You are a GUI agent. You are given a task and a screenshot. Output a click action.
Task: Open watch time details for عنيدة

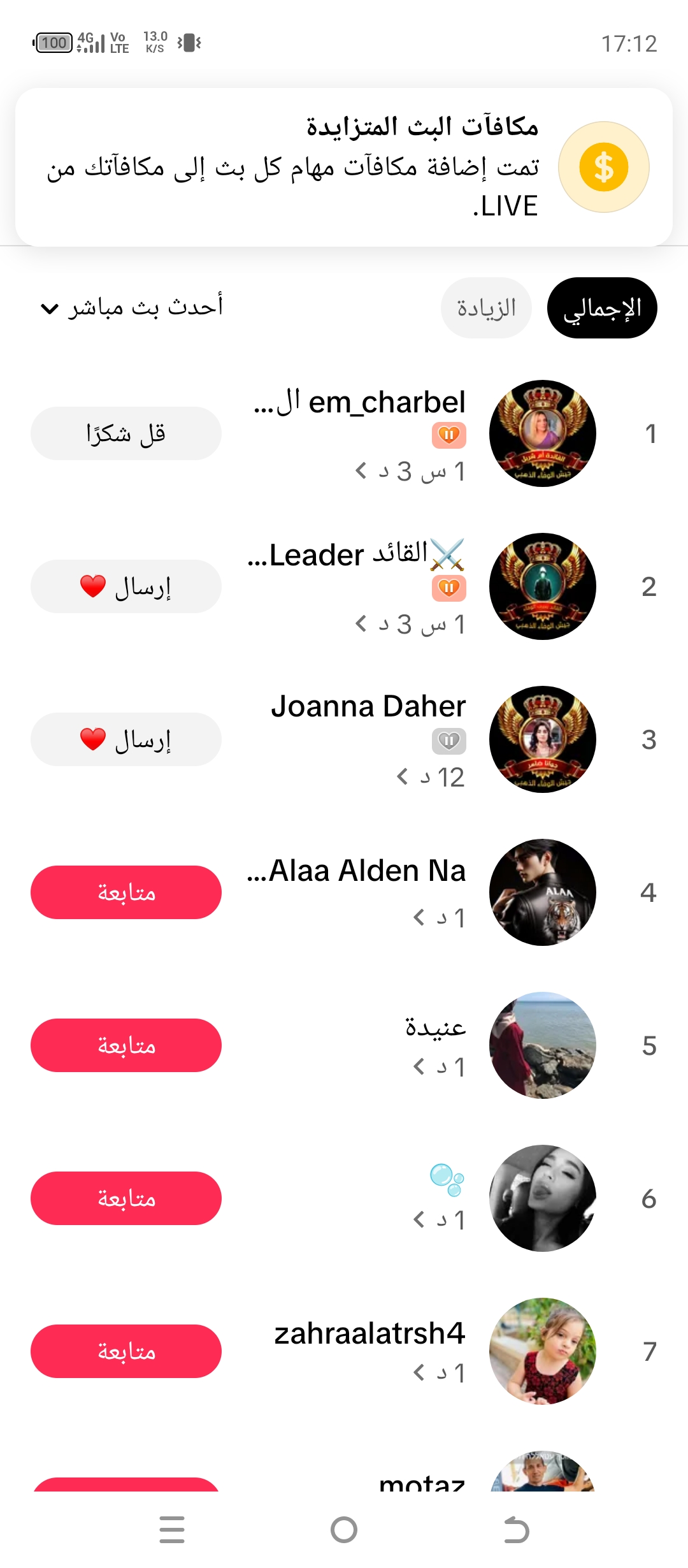click(x=438, y=1067)
